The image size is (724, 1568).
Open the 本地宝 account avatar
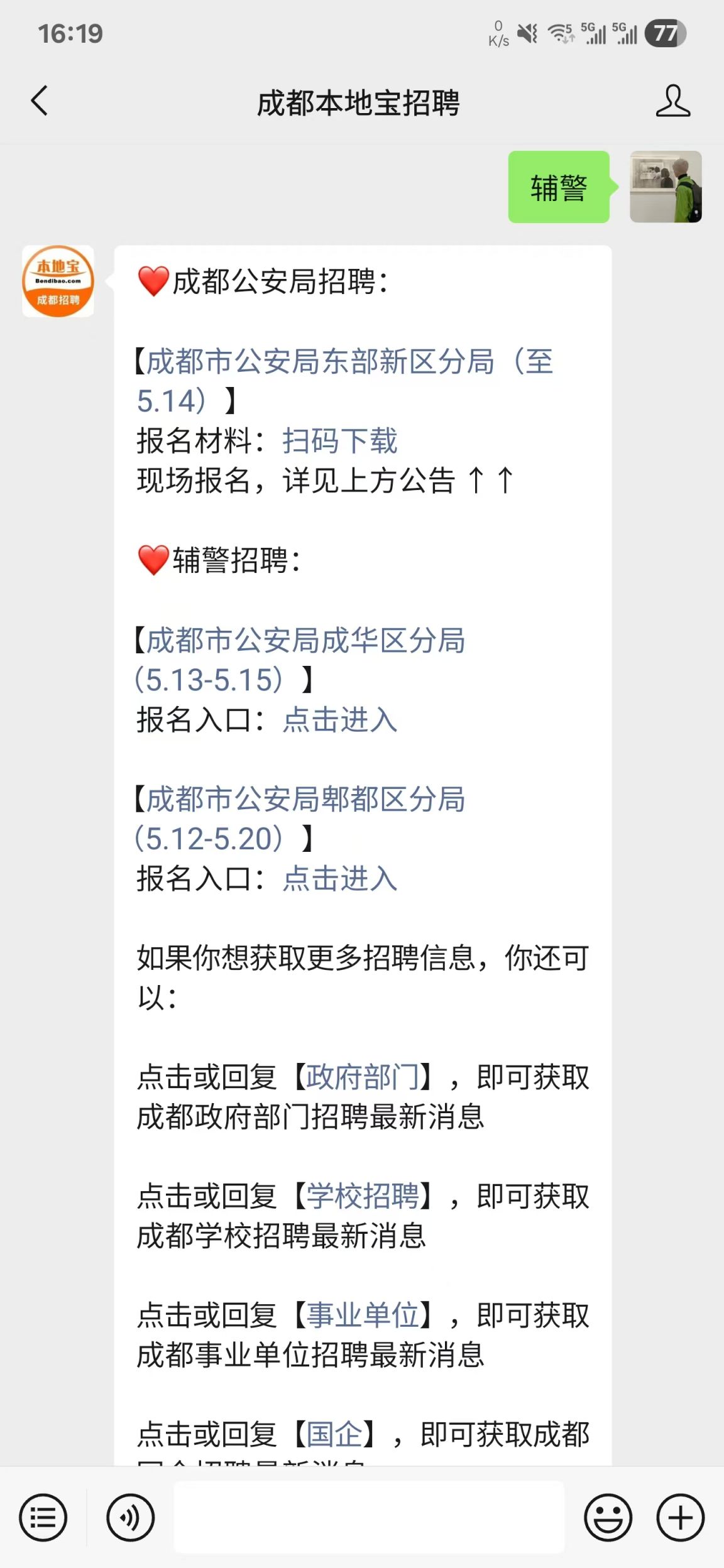click(x=58, y=281)
